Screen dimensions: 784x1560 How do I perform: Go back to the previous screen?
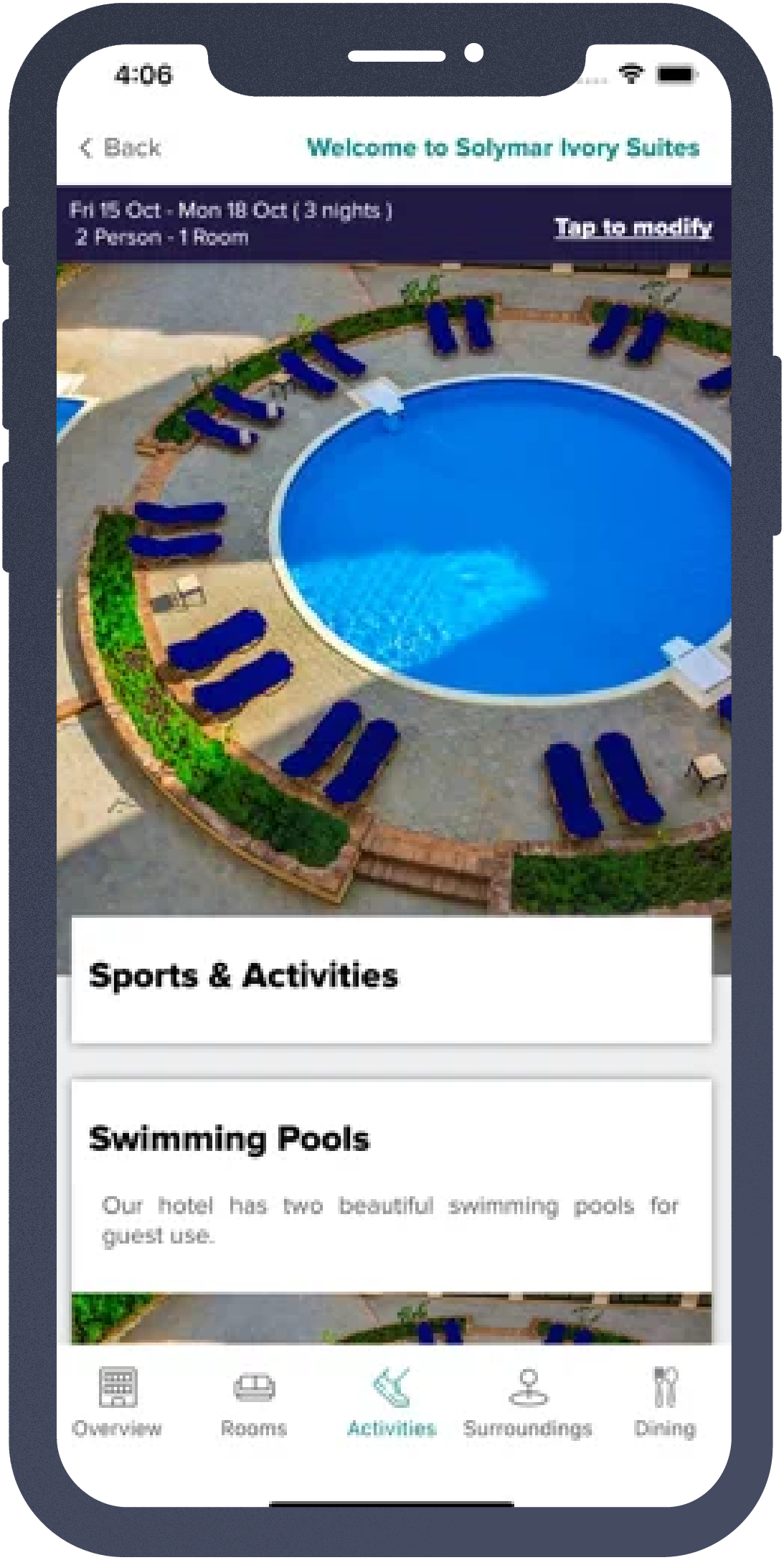(x=120, y=148)
